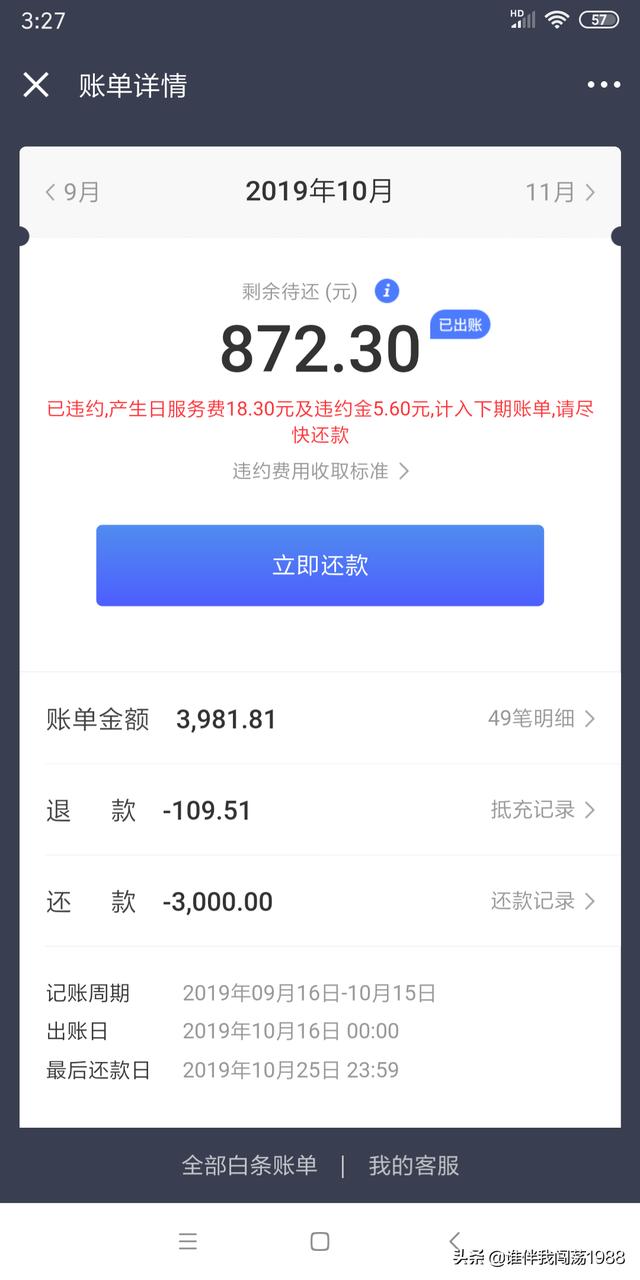Image resolution: width=640 pixels, height=1280 pixels.
Task: Go to the system home screen
Action: [x=320, y=1241]
